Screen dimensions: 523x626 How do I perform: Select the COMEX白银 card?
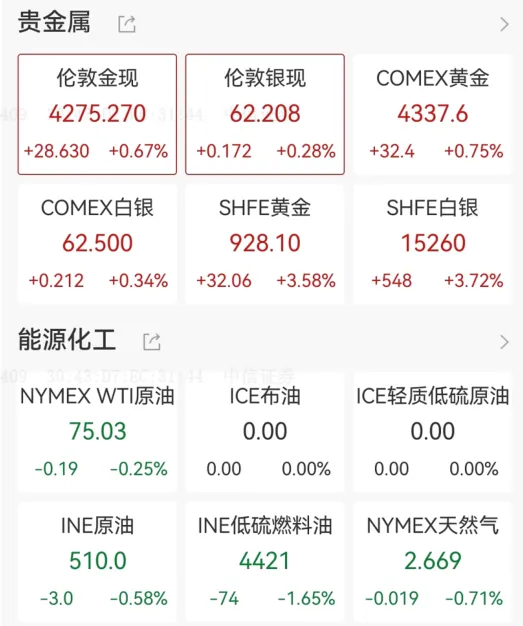(x=97, y=244)
